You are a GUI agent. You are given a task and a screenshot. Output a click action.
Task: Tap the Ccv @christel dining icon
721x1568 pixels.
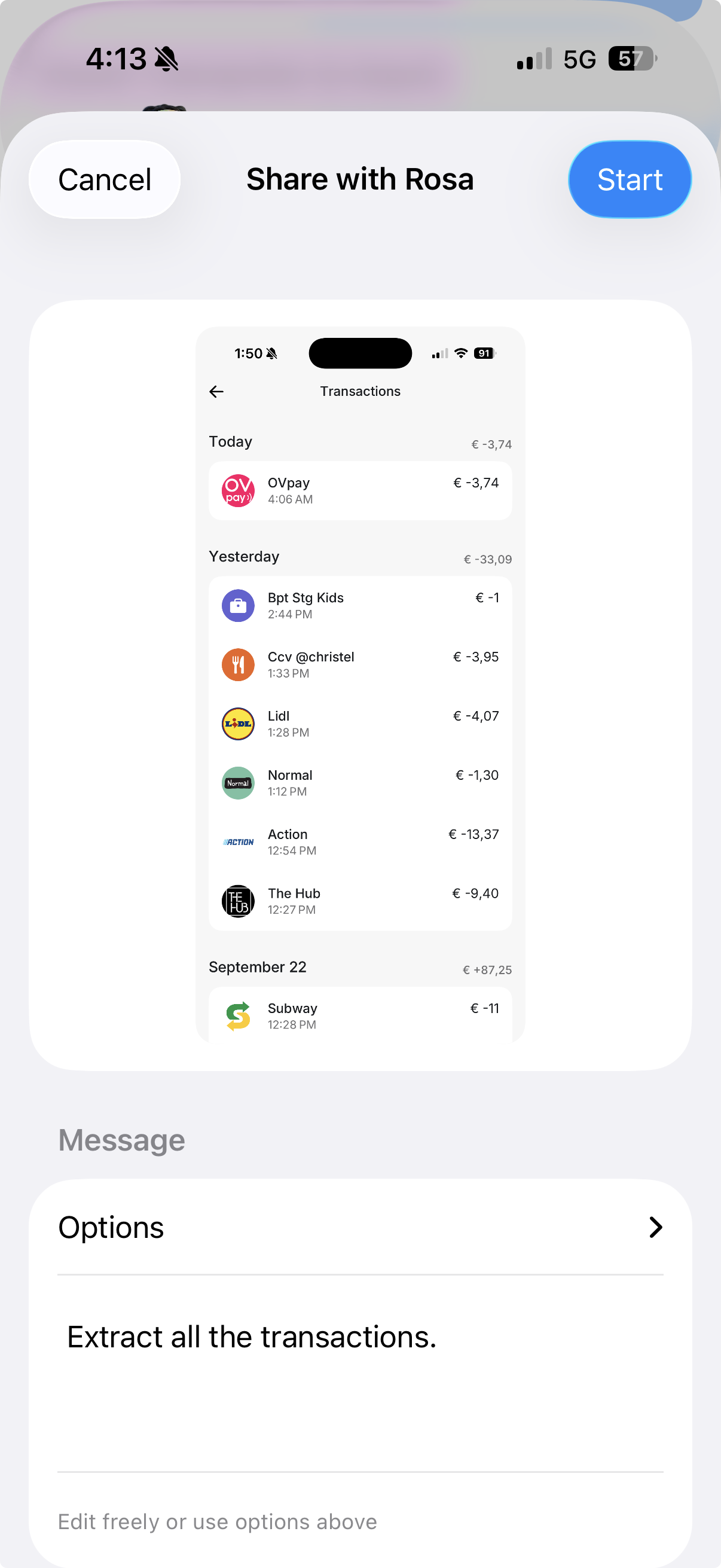coord(238,665)
